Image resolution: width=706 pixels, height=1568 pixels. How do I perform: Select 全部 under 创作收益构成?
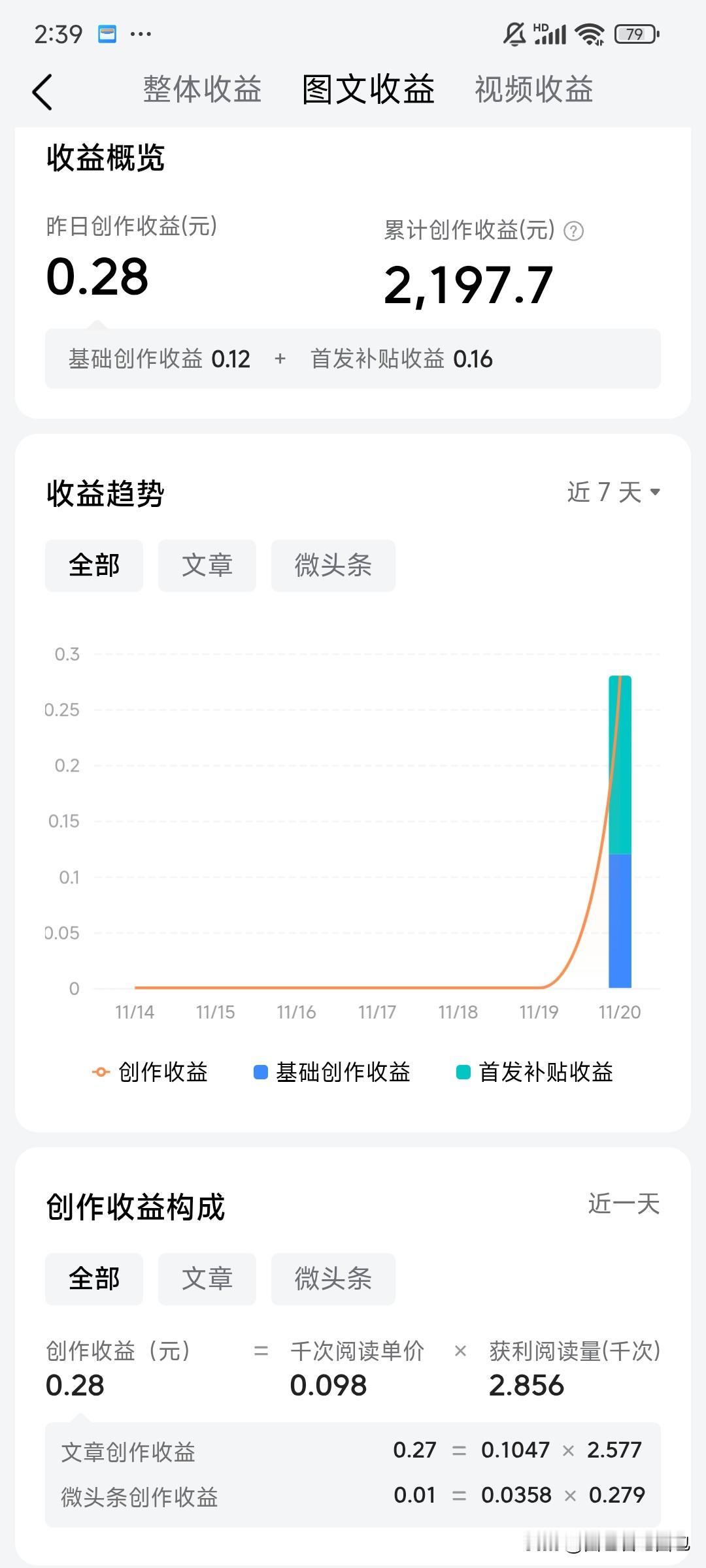[x=93, y=1279]
